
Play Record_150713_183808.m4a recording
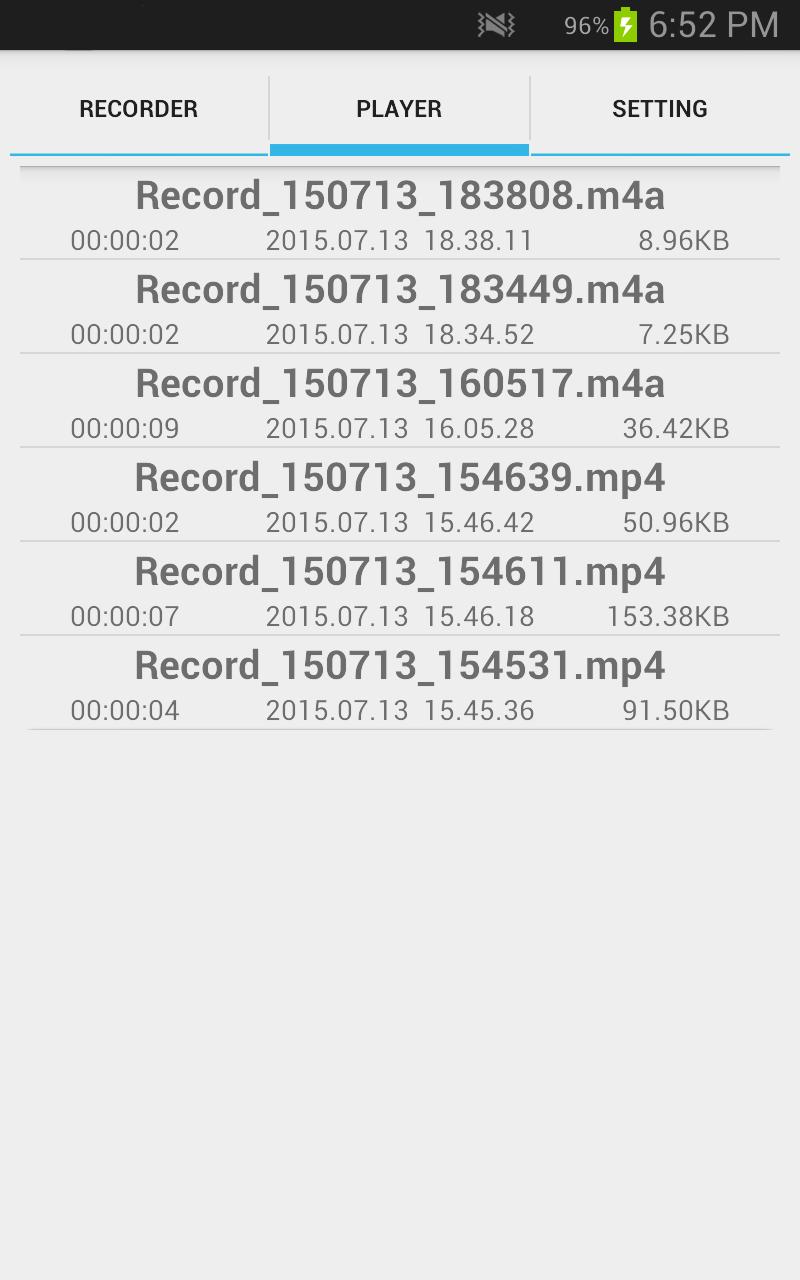point(400,214)
